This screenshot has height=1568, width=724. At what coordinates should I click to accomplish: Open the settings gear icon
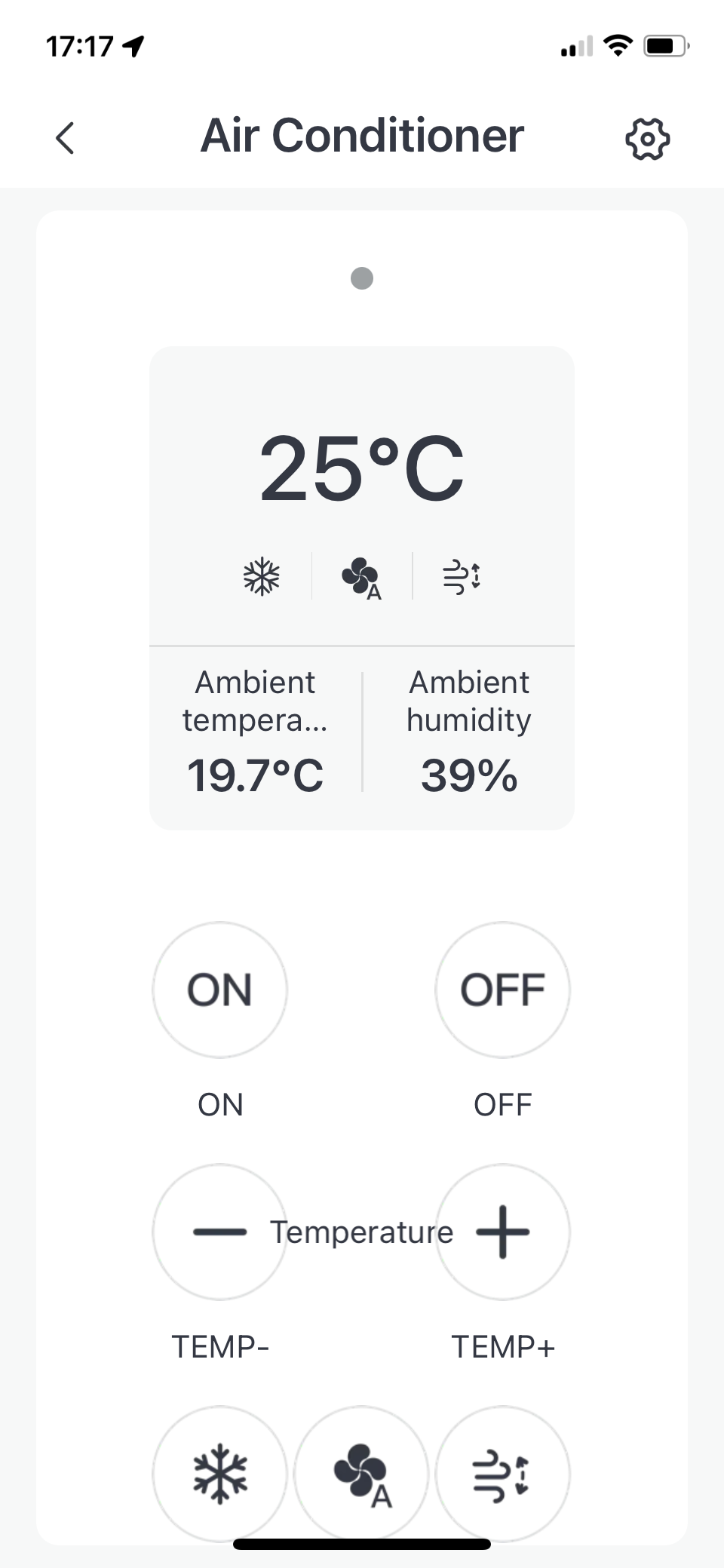(x=647, y=139)
